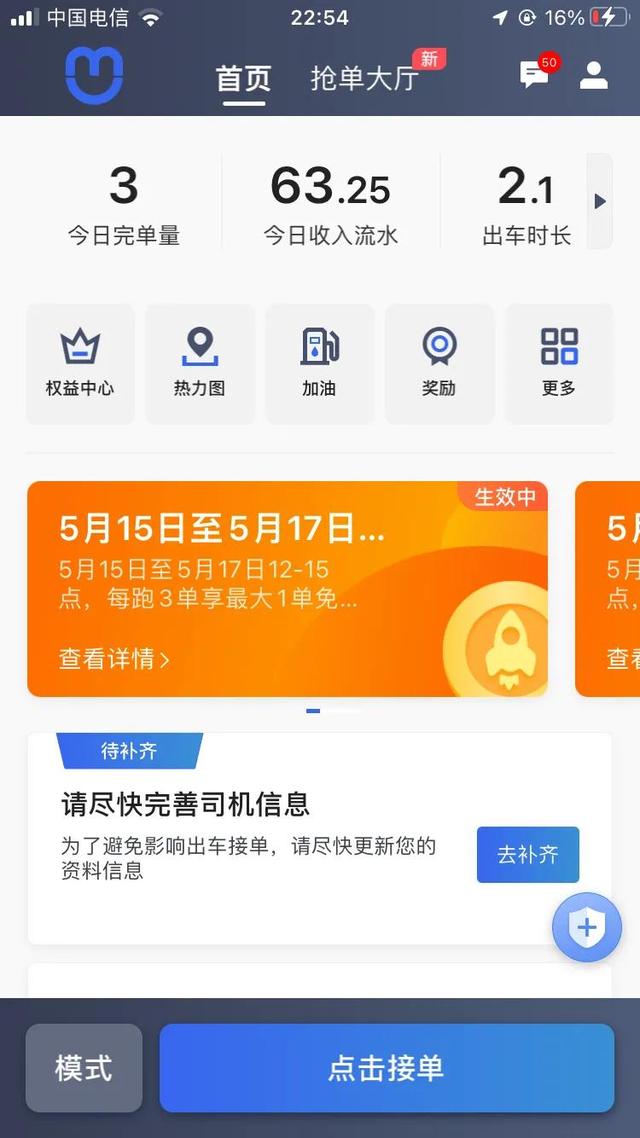The image size is (640, 1138).
Task: Open 奖励 rewards
Action: (439, 364)
